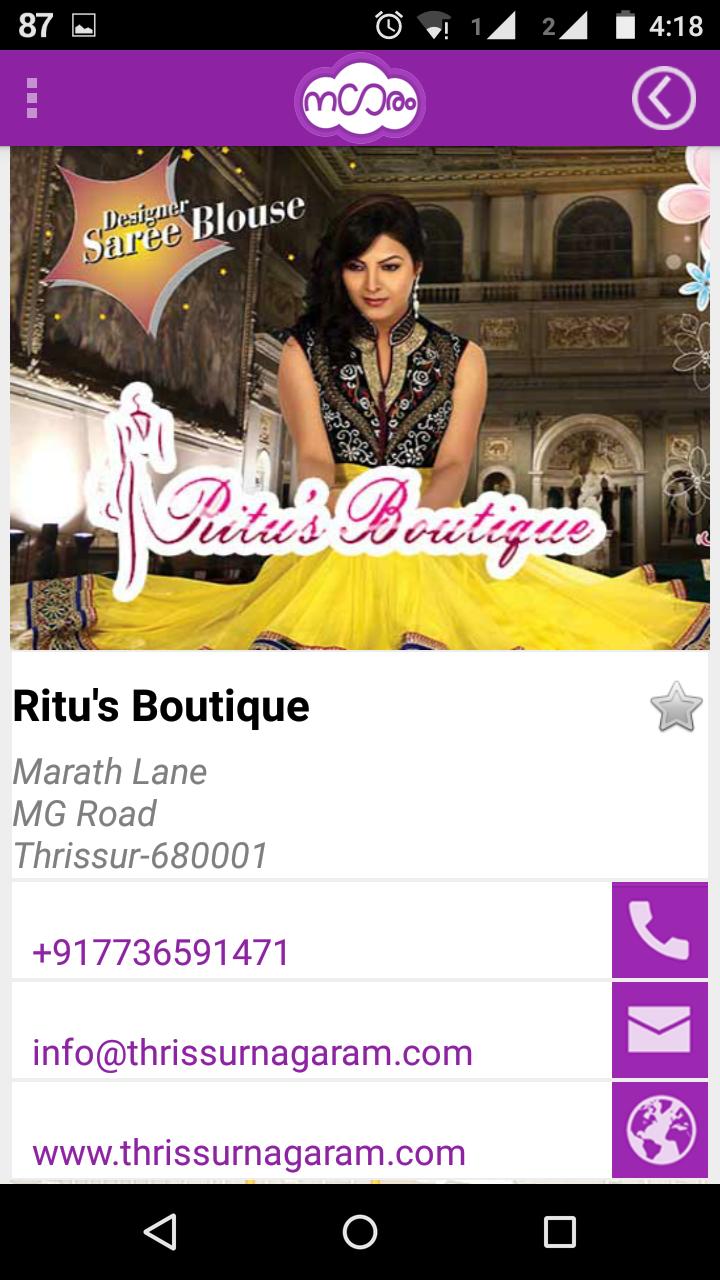Open the website via the globe button
The width and height of the screenshot is (720, 1280).
click(659, 1130)
